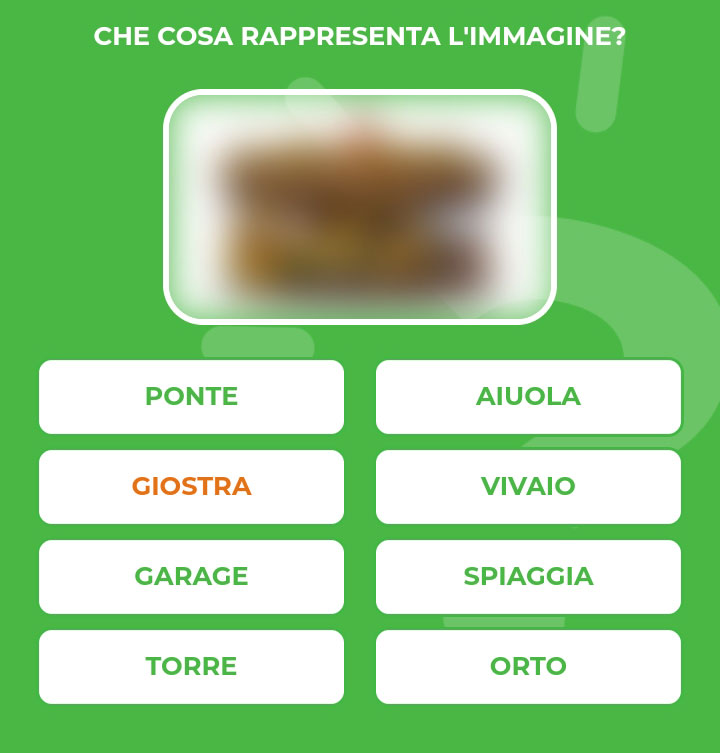Click the second answer in left column
720x753 pixels.
[x=191, y=487]
